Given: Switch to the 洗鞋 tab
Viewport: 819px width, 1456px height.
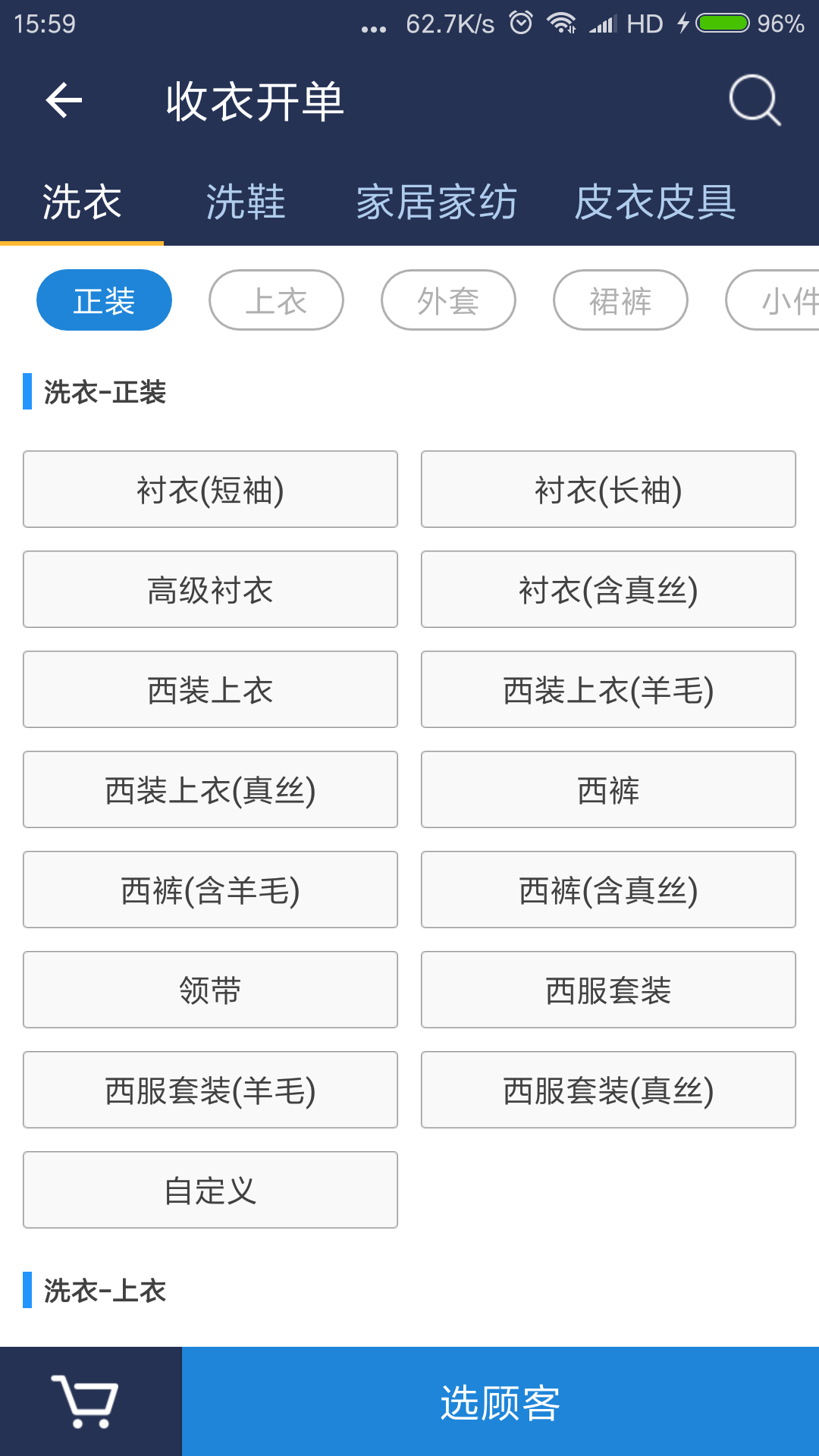Looking at the screenshot, I should [246, 201].
